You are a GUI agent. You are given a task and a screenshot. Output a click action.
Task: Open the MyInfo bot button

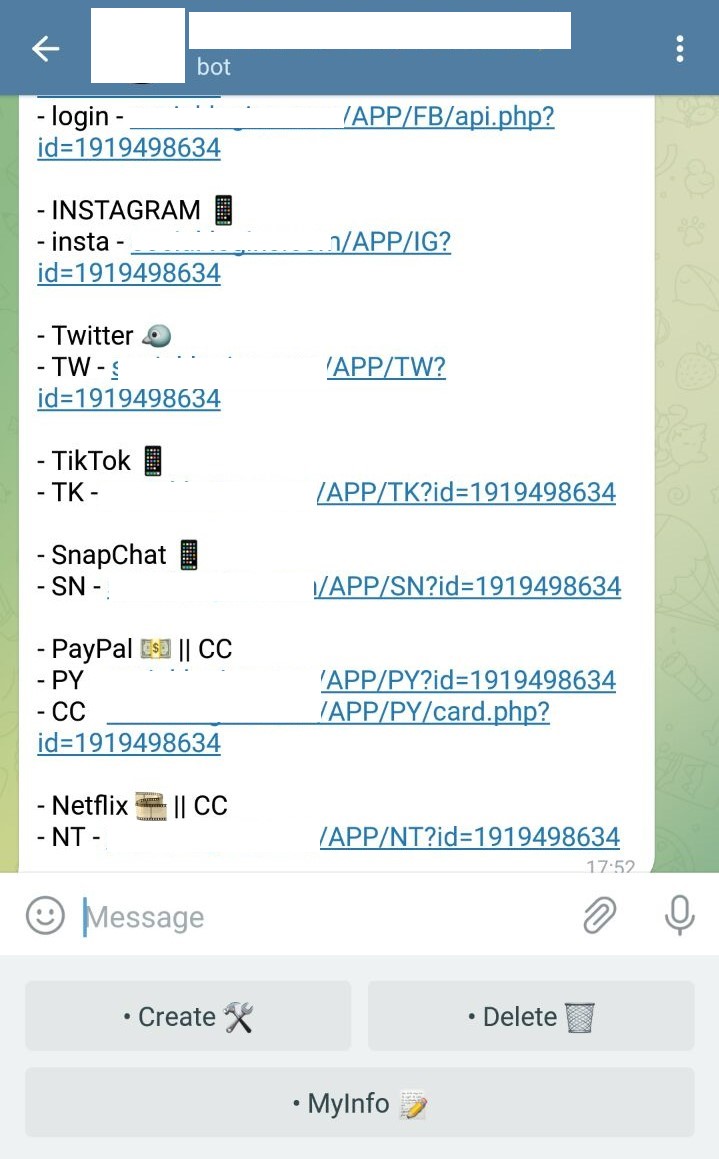pos(360,1103)
